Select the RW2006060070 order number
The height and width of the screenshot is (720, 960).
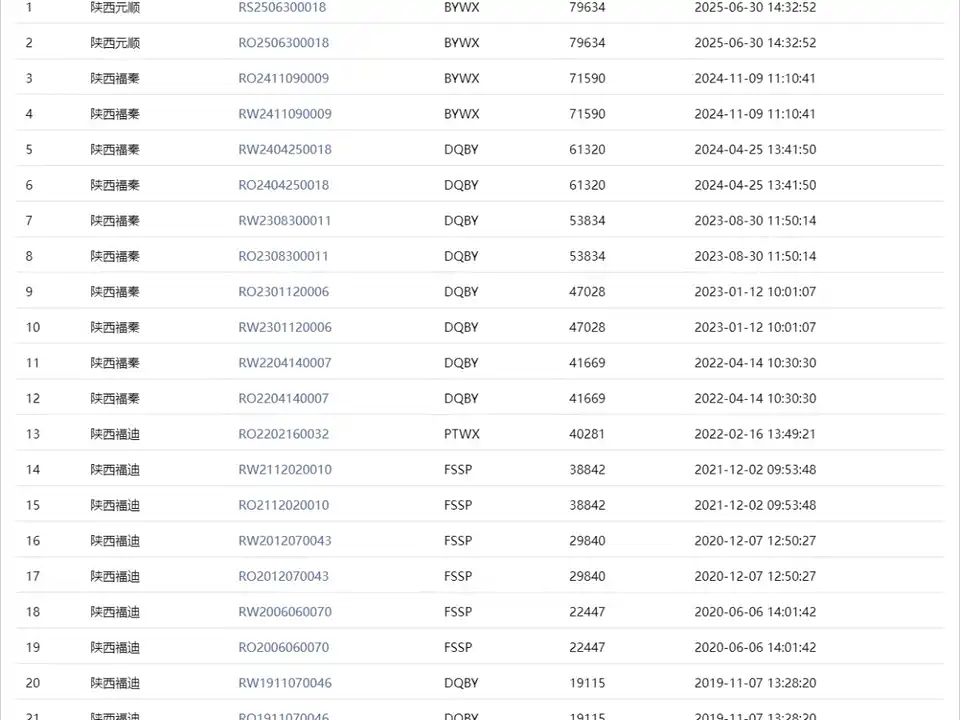pyautogui.click(x=284, y=612)
